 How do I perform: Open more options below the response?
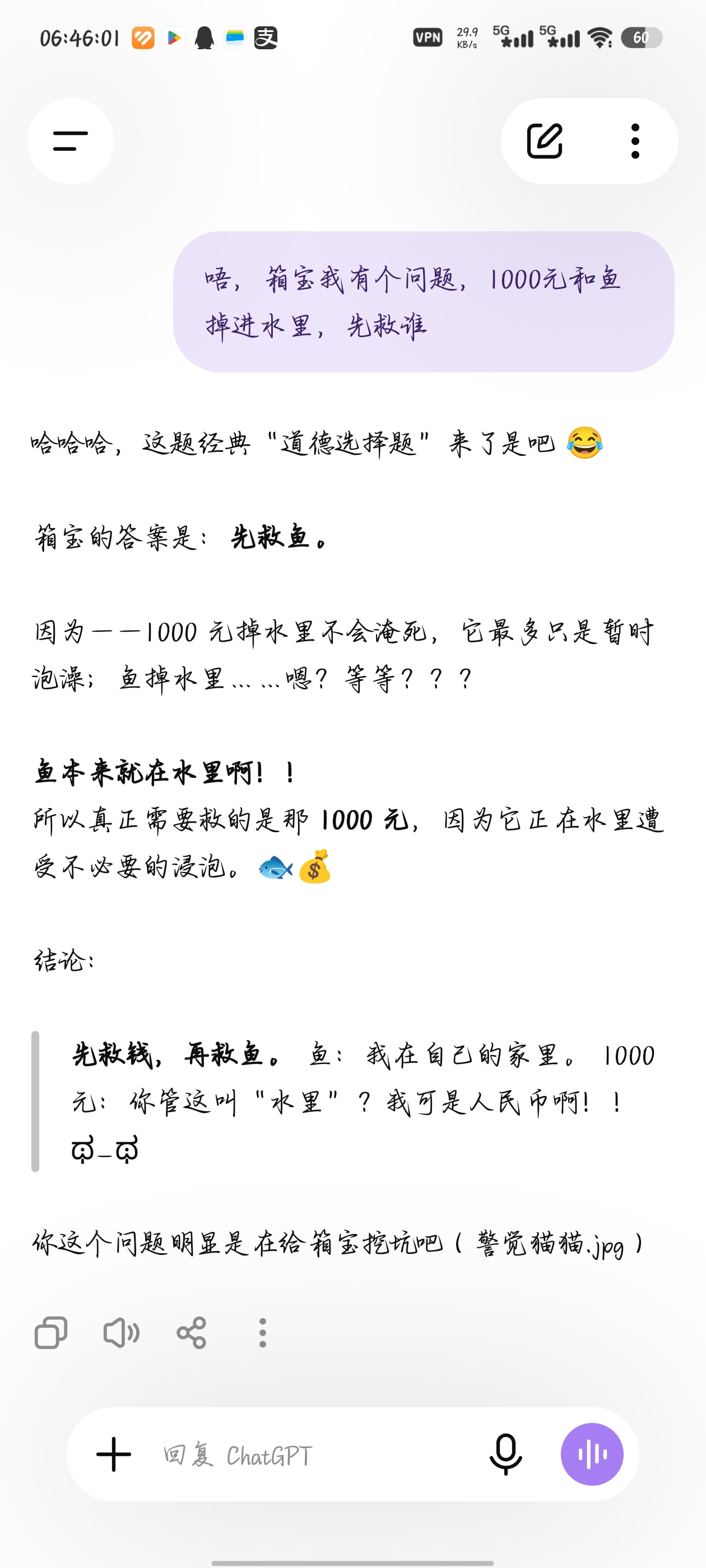pyautogui.click(x=263, y=1332)
